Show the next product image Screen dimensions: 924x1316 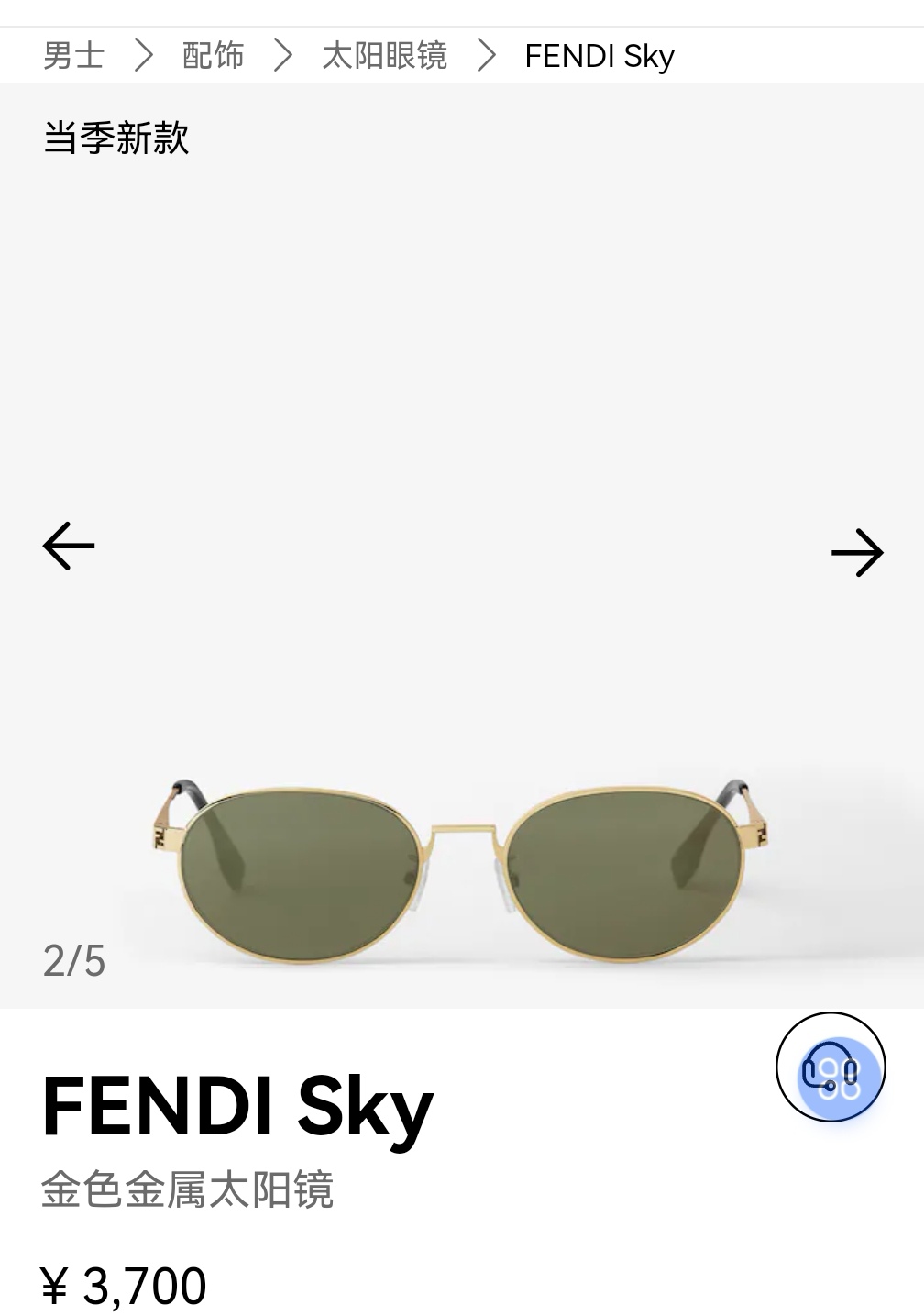(856, 552)
